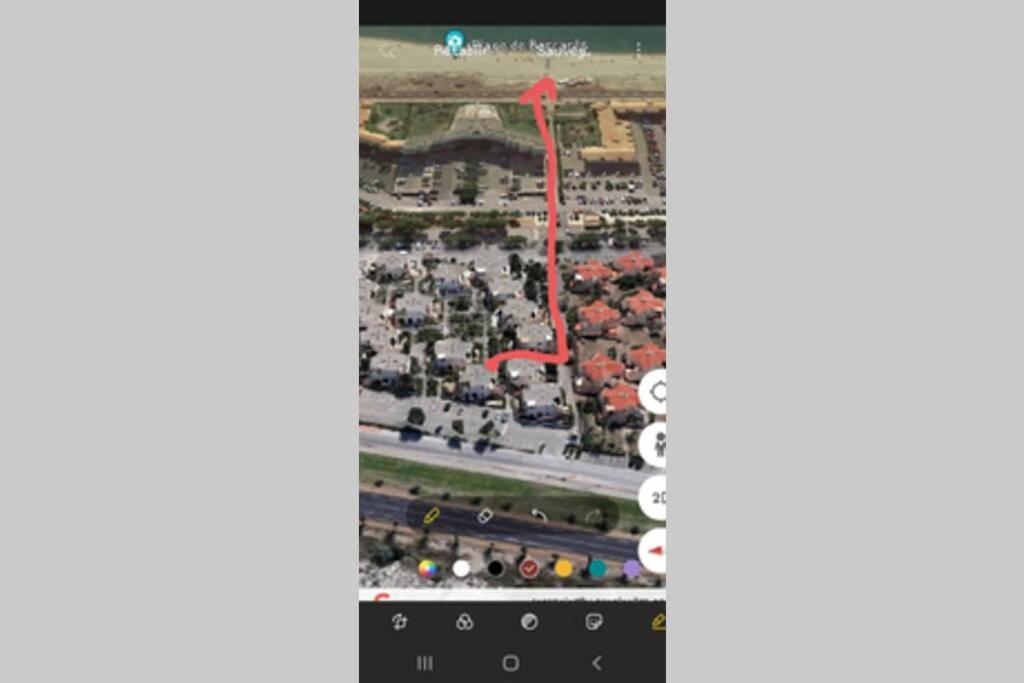This screenshot has width=1024, height=683.
Task: Redo the undone stroke
Action: pos(593,516)
